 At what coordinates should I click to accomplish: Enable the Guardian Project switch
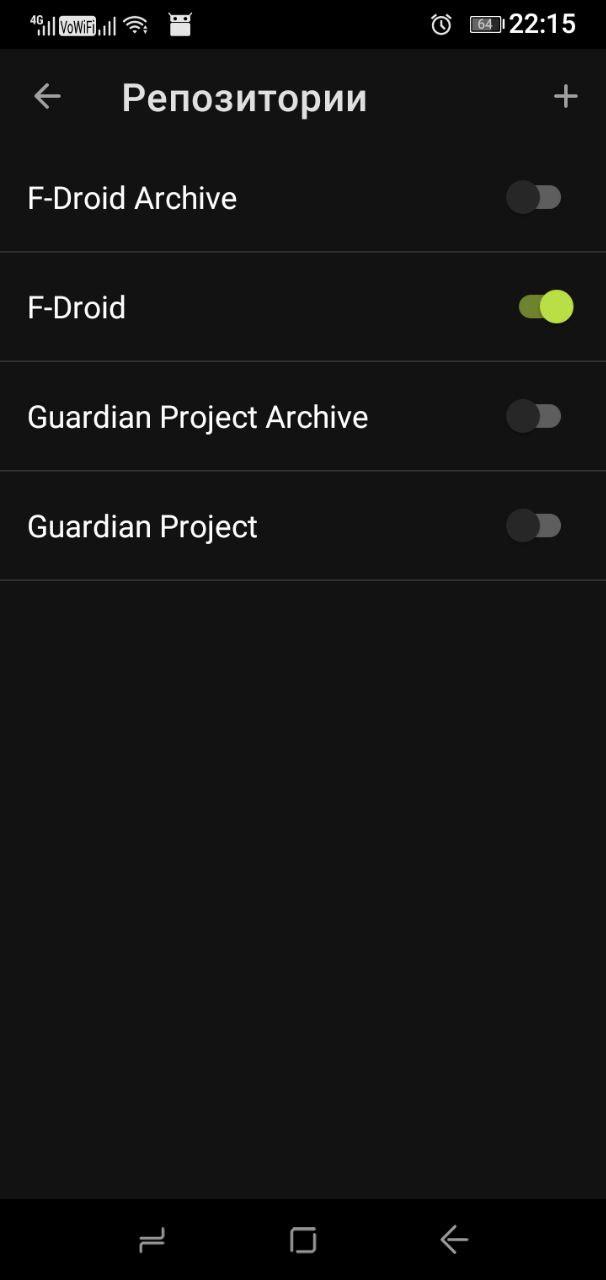click(x=534, y=526)
